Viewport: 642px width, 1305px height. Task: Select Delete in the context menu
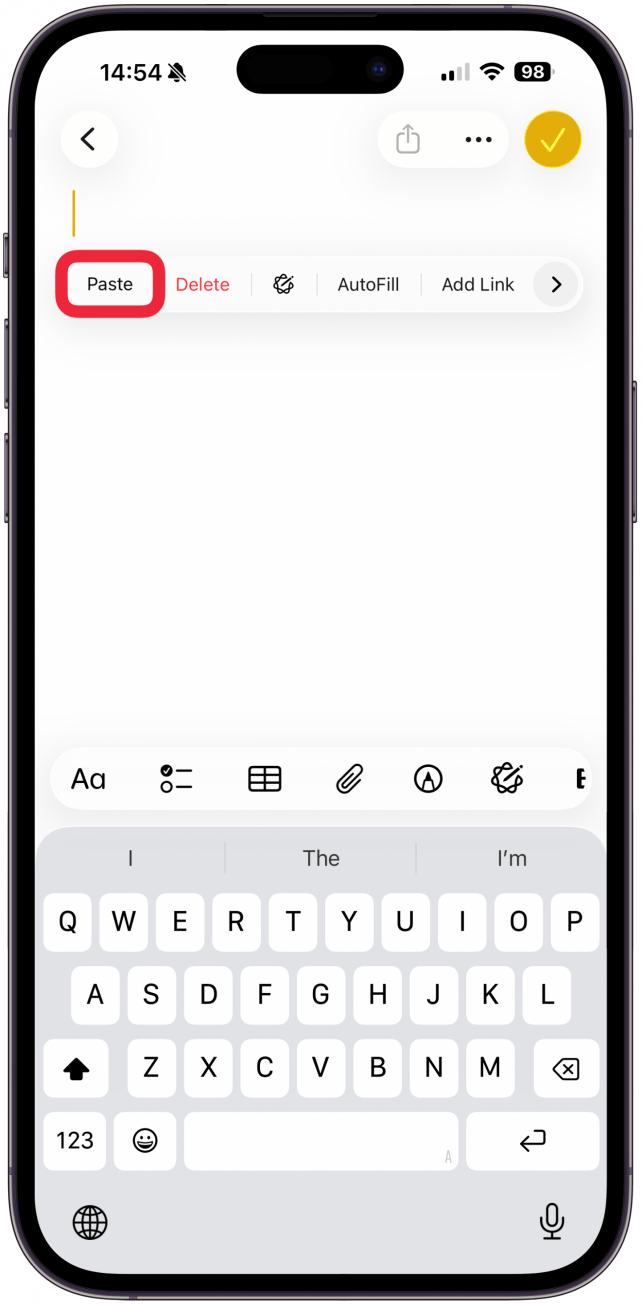click(203, 284)
